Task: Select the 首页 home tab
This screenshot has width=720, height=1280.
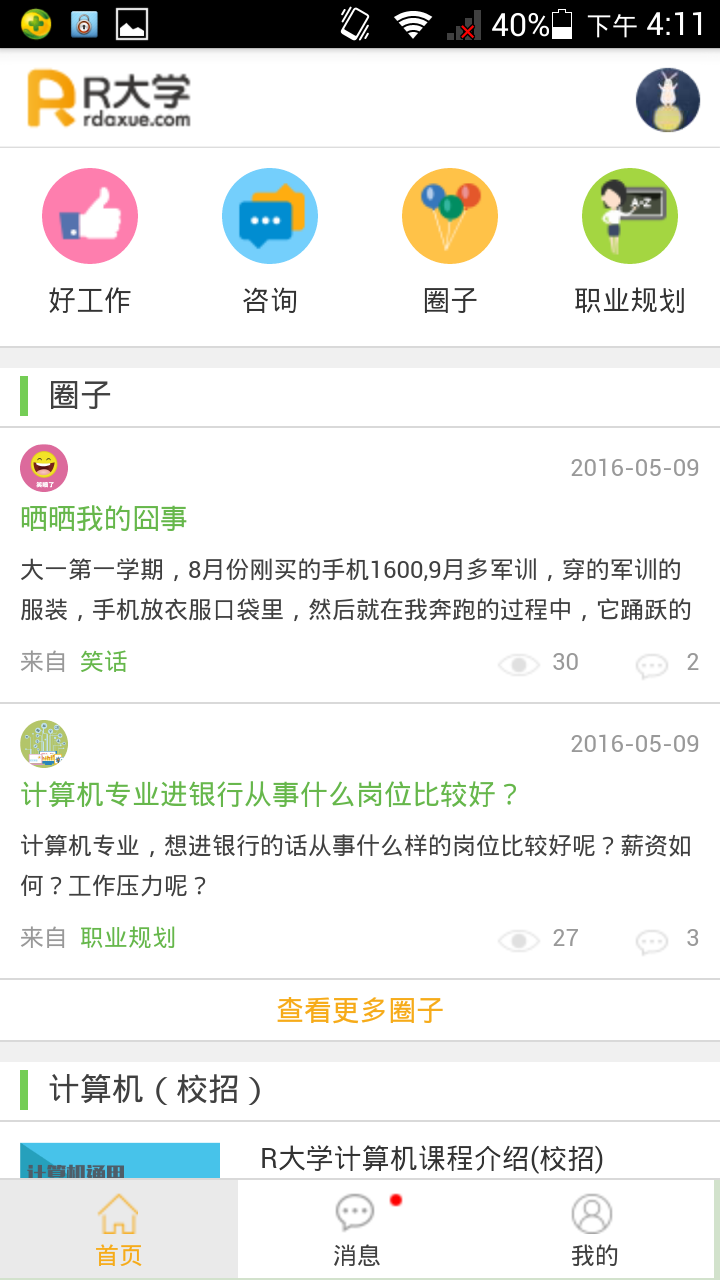Action: pyautogui.click(x=119, y=1230)
